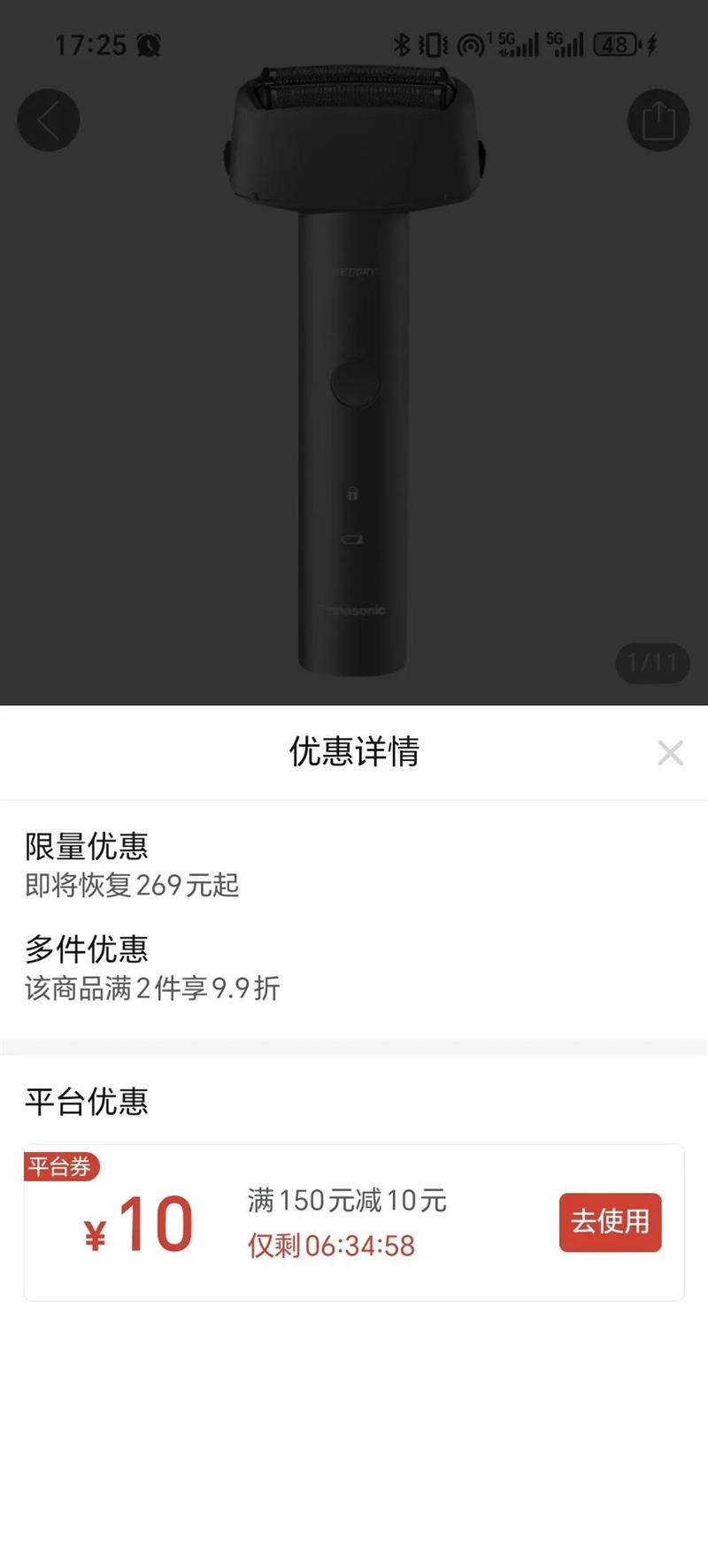Tap 去使用 on the ¥10 coupon
708x1568 pixels.
coord(610,1222)
